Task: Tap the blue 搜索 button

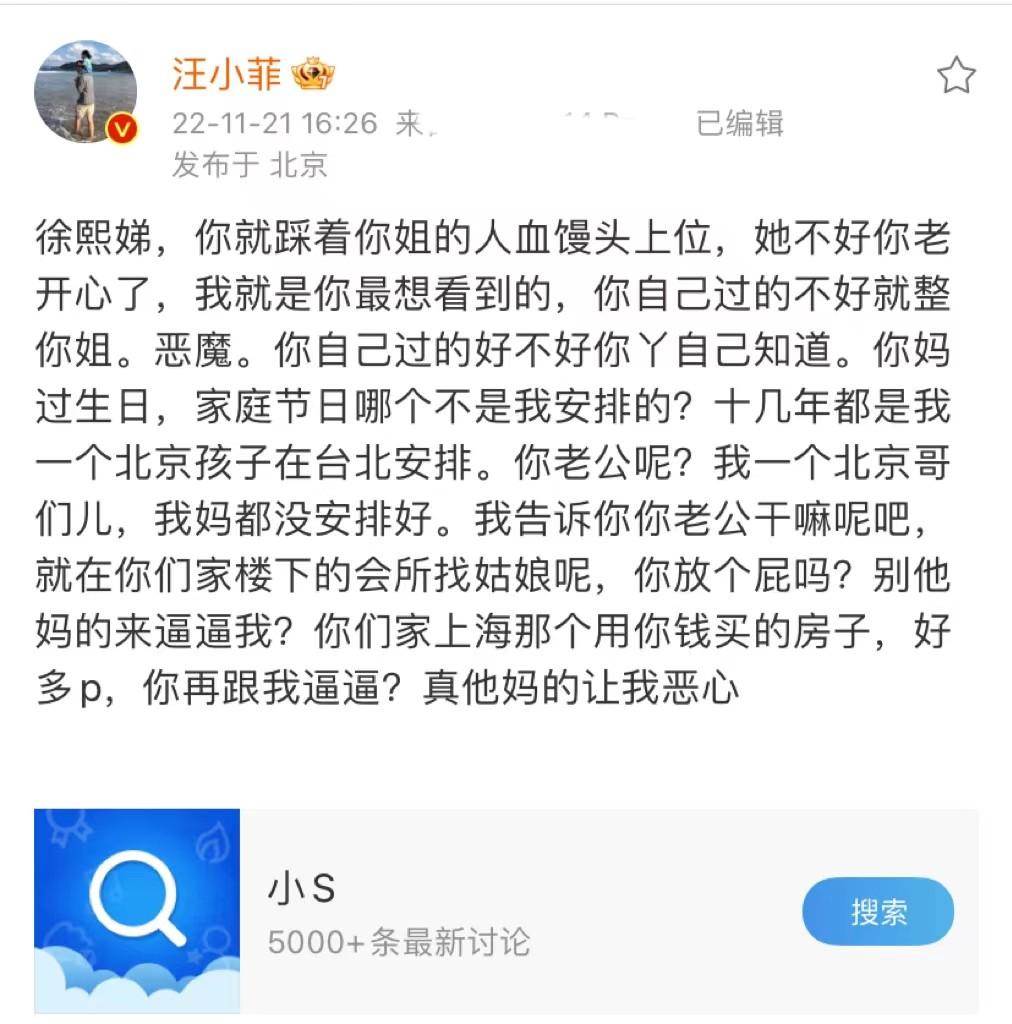Action: coord(877,911)
